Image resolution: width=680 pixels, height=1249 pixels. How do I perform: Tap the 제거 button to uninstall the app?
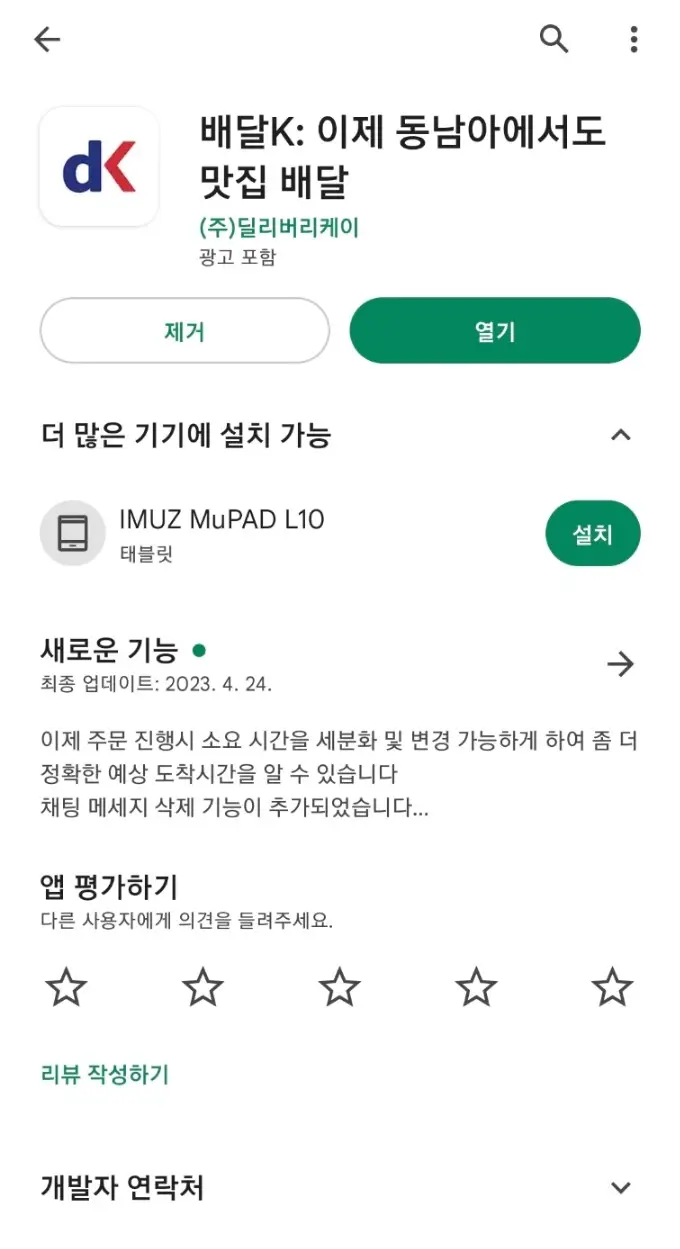[185, 331]
